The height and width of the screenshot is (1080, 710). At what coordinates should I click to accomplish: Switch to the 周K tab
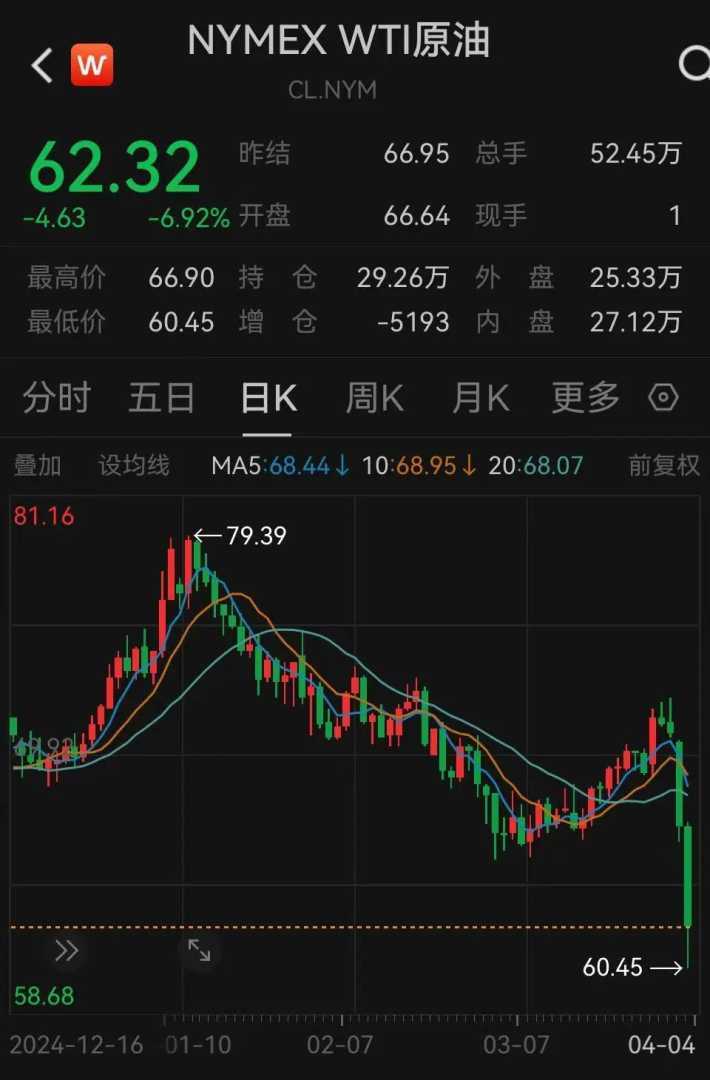click(374, 398)
